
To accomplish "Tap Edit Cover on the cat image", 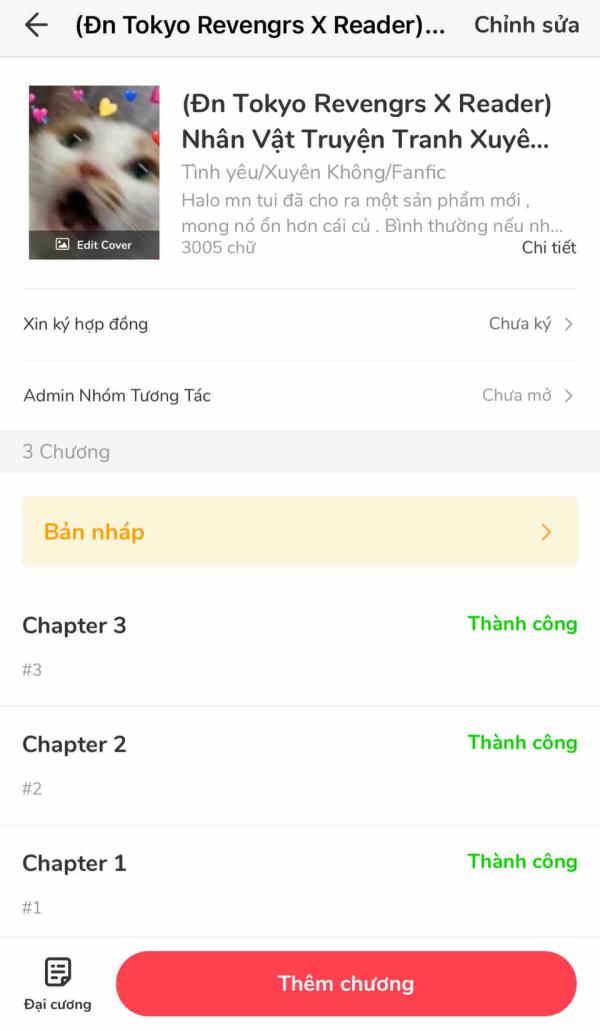I will point(94,245).
